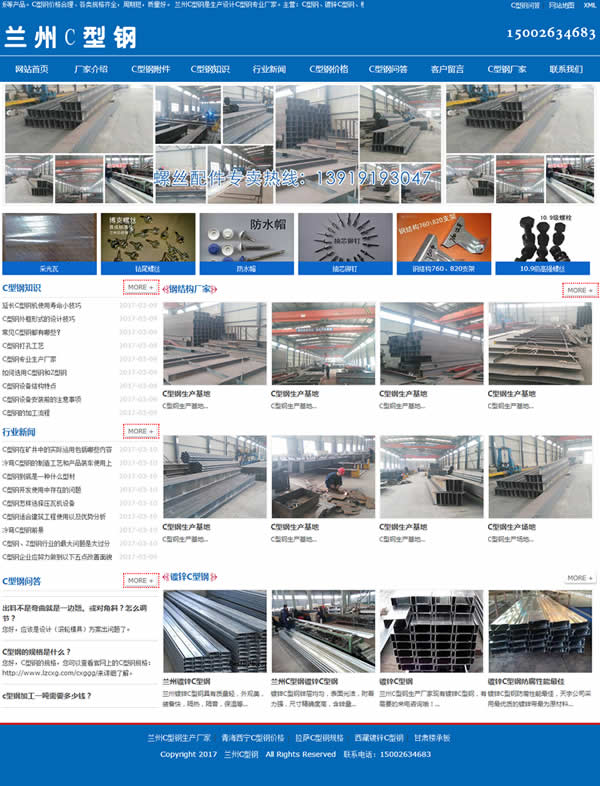Open 客户留言 page
The width and height of the screenshot is (600, 786).
point(447,69)
